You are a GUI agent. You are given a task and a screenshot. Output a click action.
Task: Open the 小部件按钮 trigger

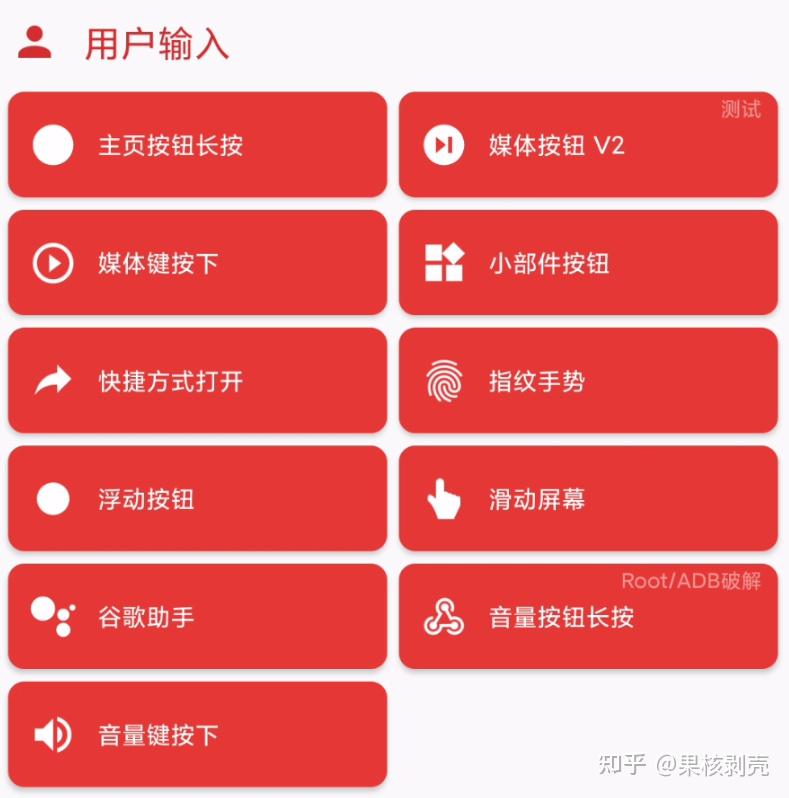coord(588,263)
